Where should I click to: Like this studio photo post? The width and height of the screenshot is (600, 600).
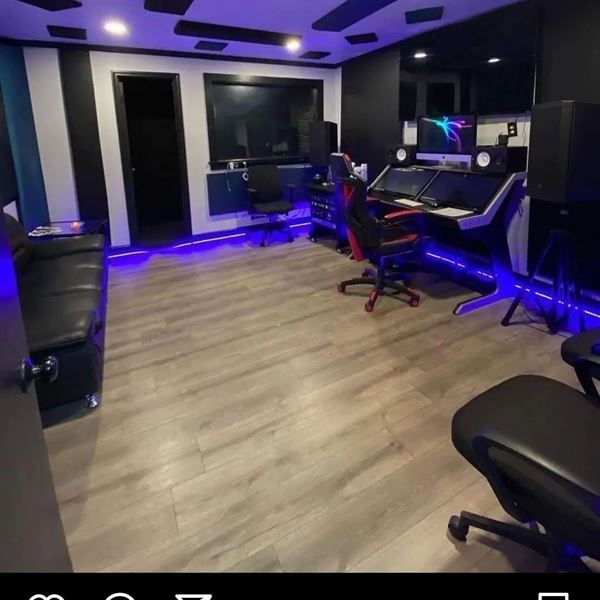coord(43,596)
